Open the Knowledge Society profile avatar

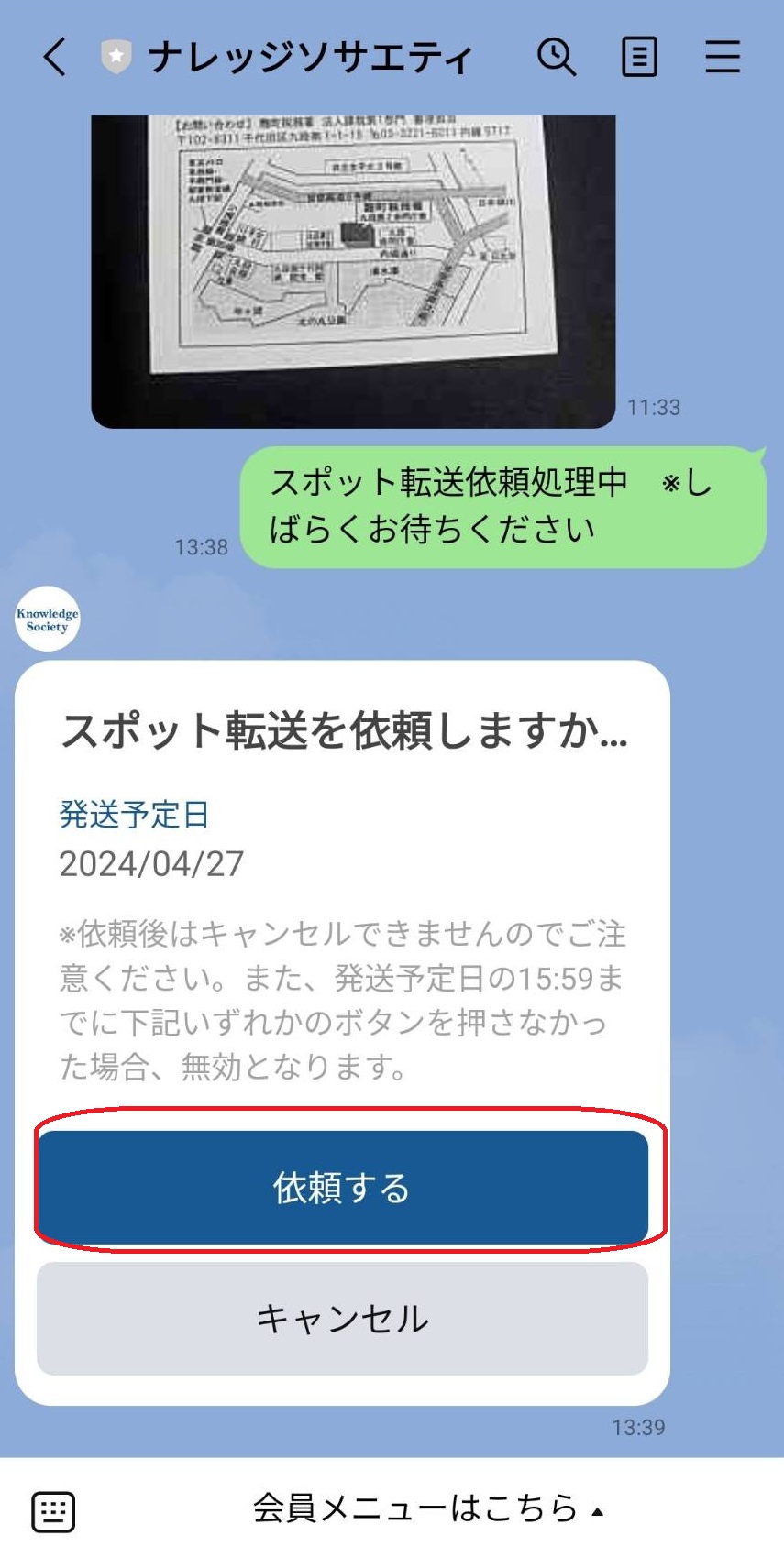[48, 620]
